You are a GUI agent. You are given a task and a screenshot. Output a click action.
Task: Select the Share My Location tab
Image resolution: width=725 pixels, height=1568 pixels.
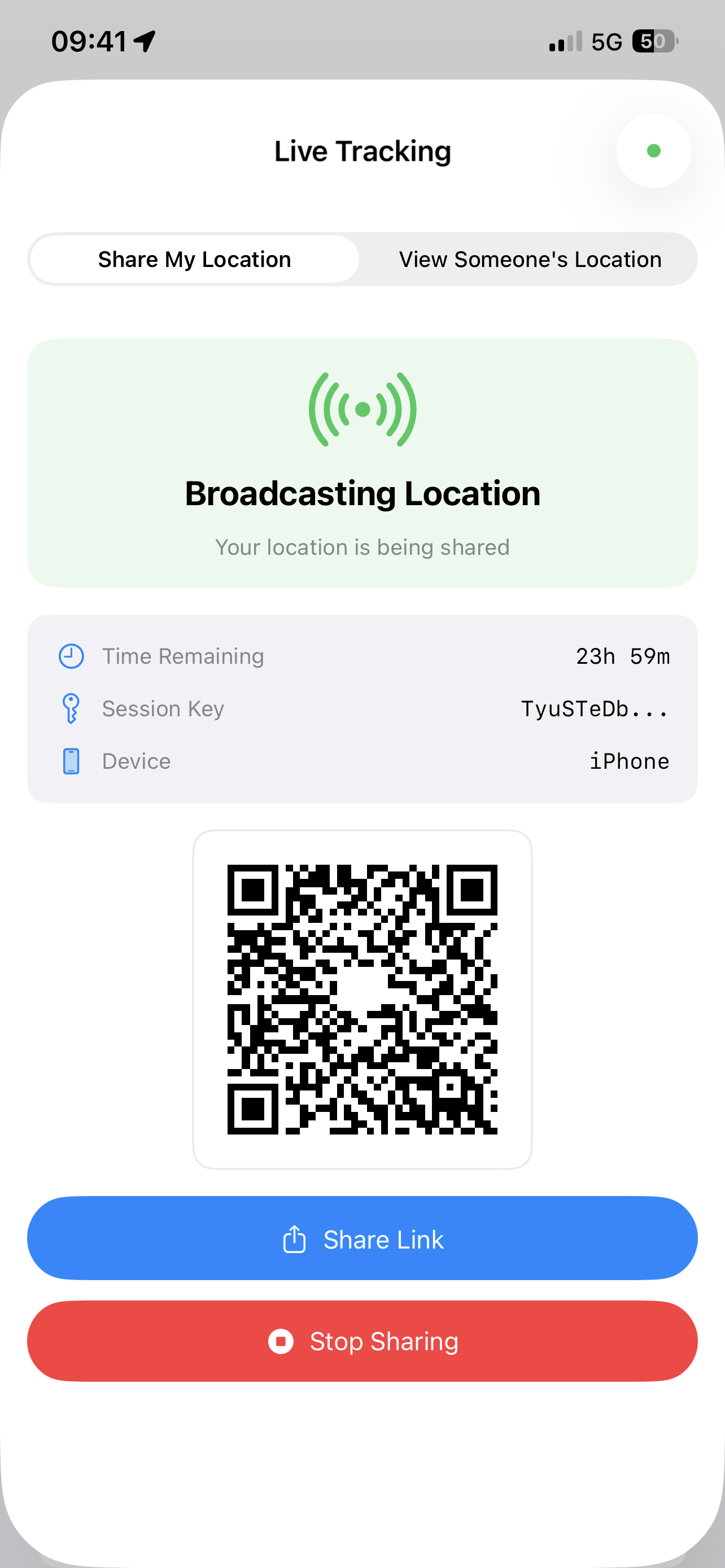point(194,259)
